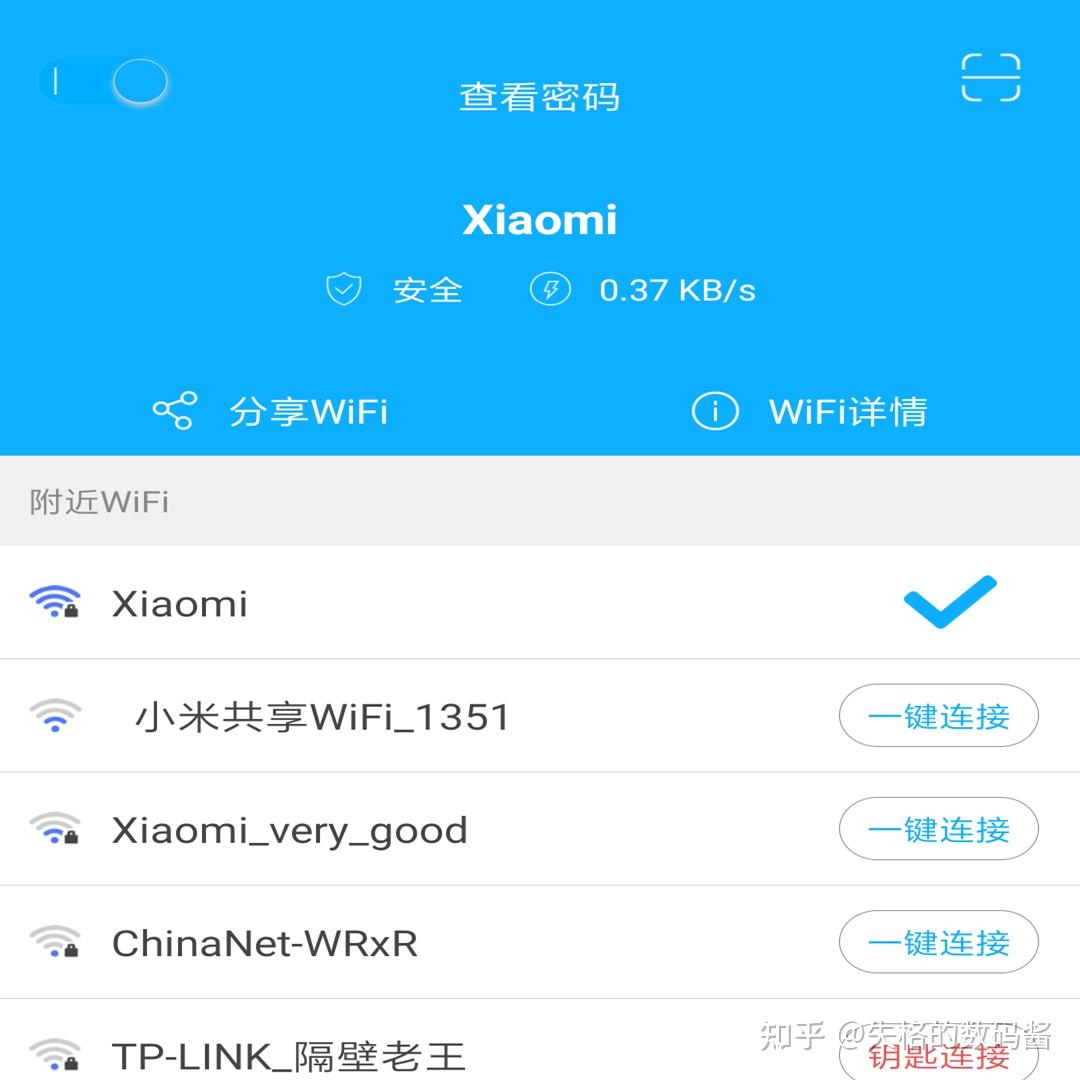The height and width of the screenshot is (1080, 1080).
Task: Tap 一键连接 for Xiaomi_very_good
Action: [937, 829]
